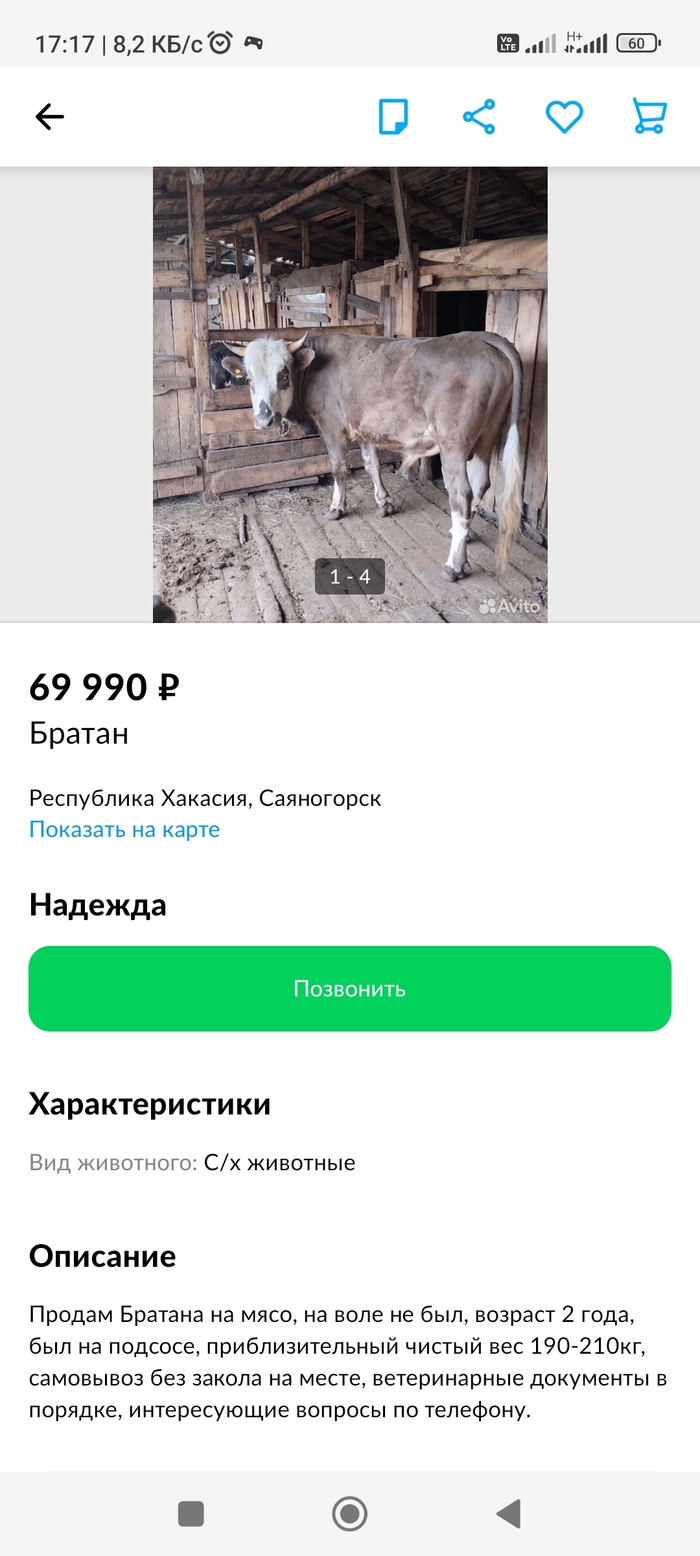
Task: Open seller Надежда's profile
Action: (x=97, y=905)
